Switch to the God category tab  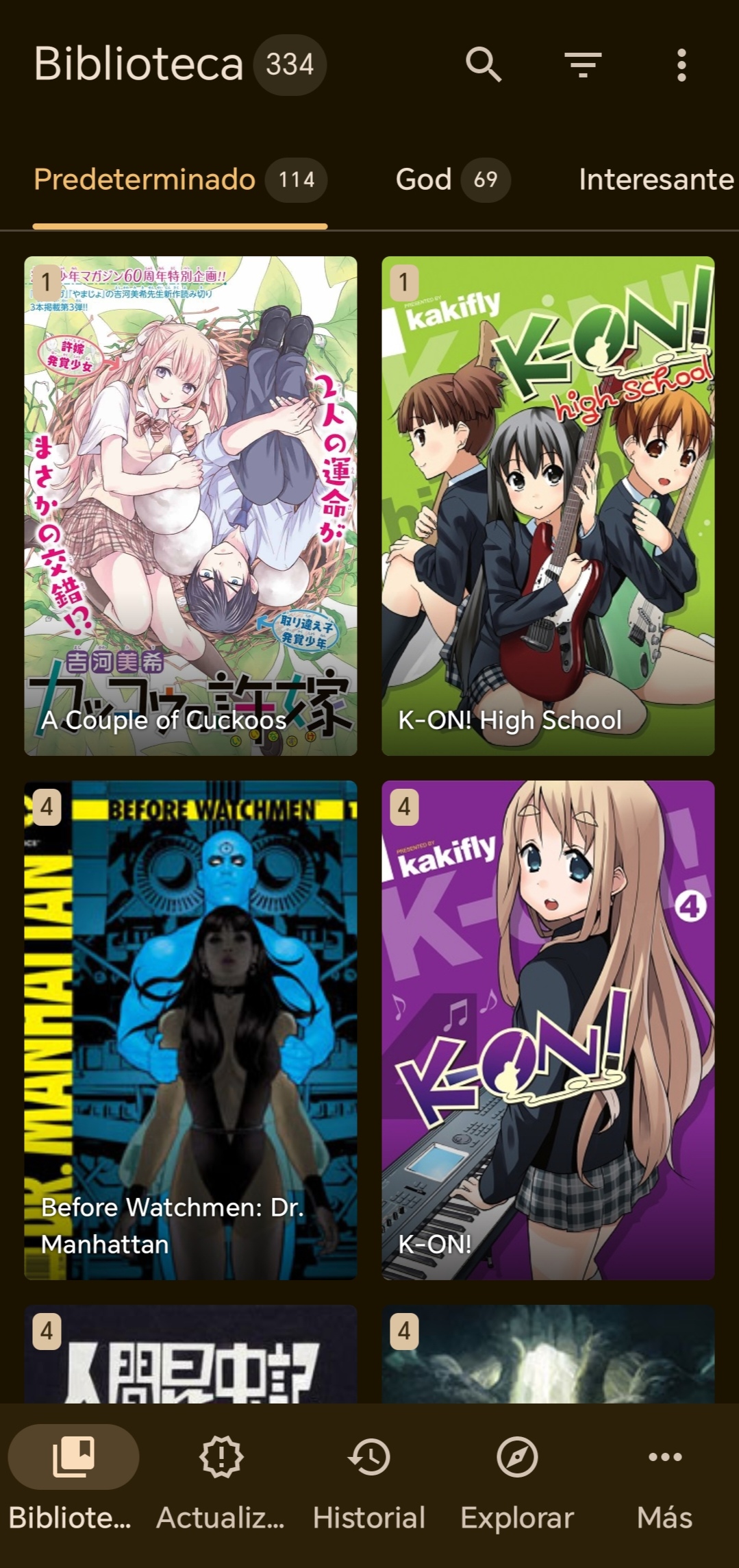pos(453,180)
